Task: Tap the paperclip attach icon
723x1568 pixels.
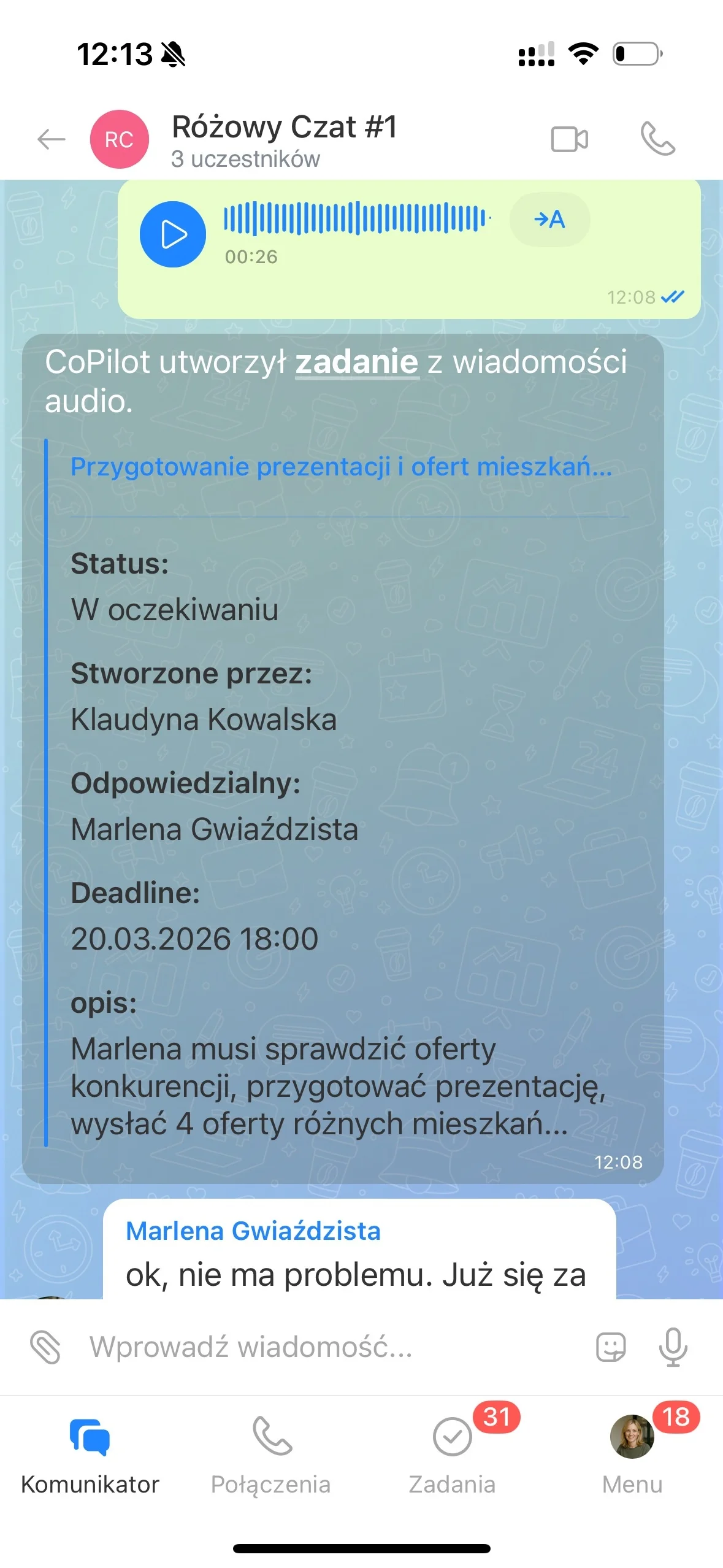Action: 45,1347
